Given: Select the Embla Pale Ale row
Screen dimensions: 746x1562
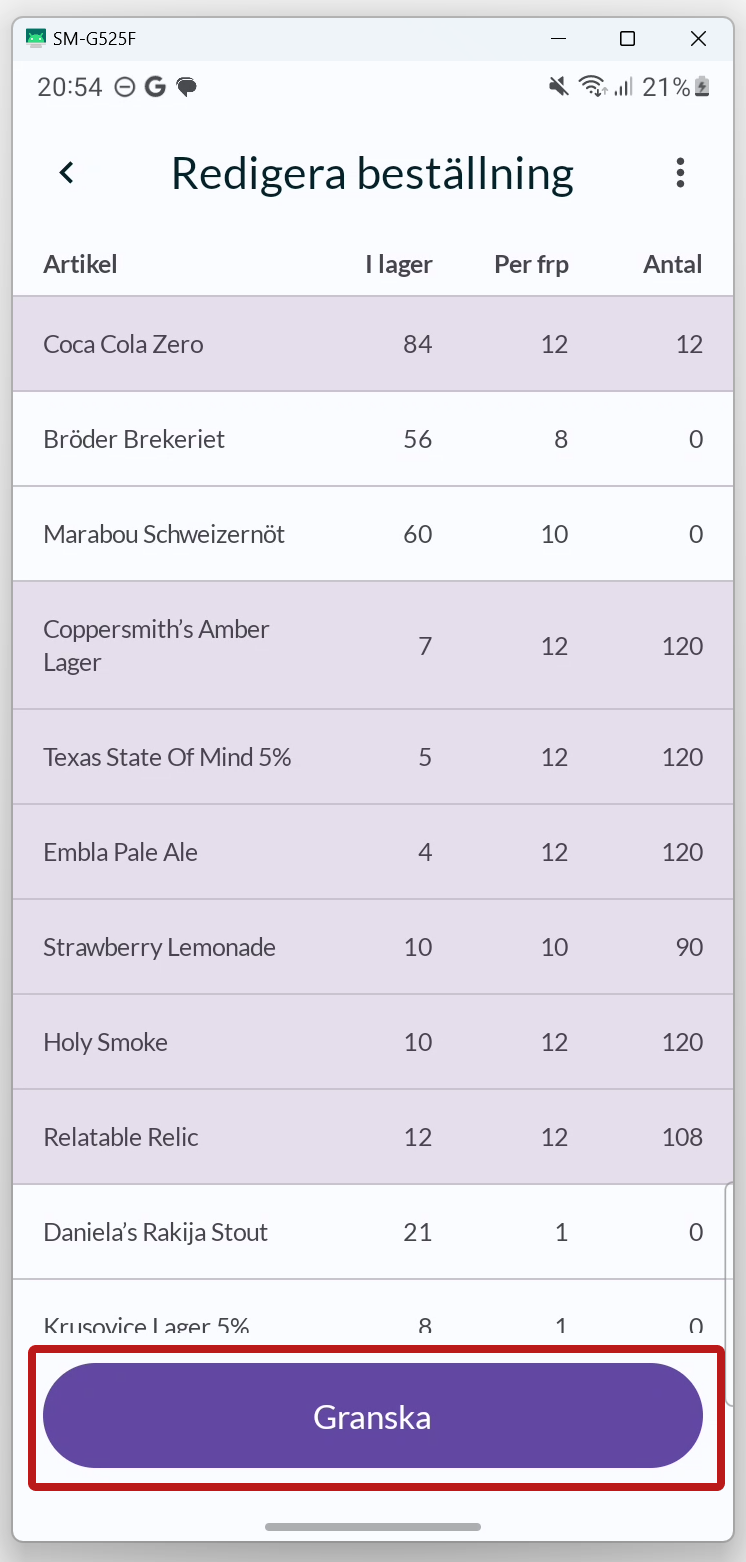Looking at the screenshot, I should click(x=373, y=852).
